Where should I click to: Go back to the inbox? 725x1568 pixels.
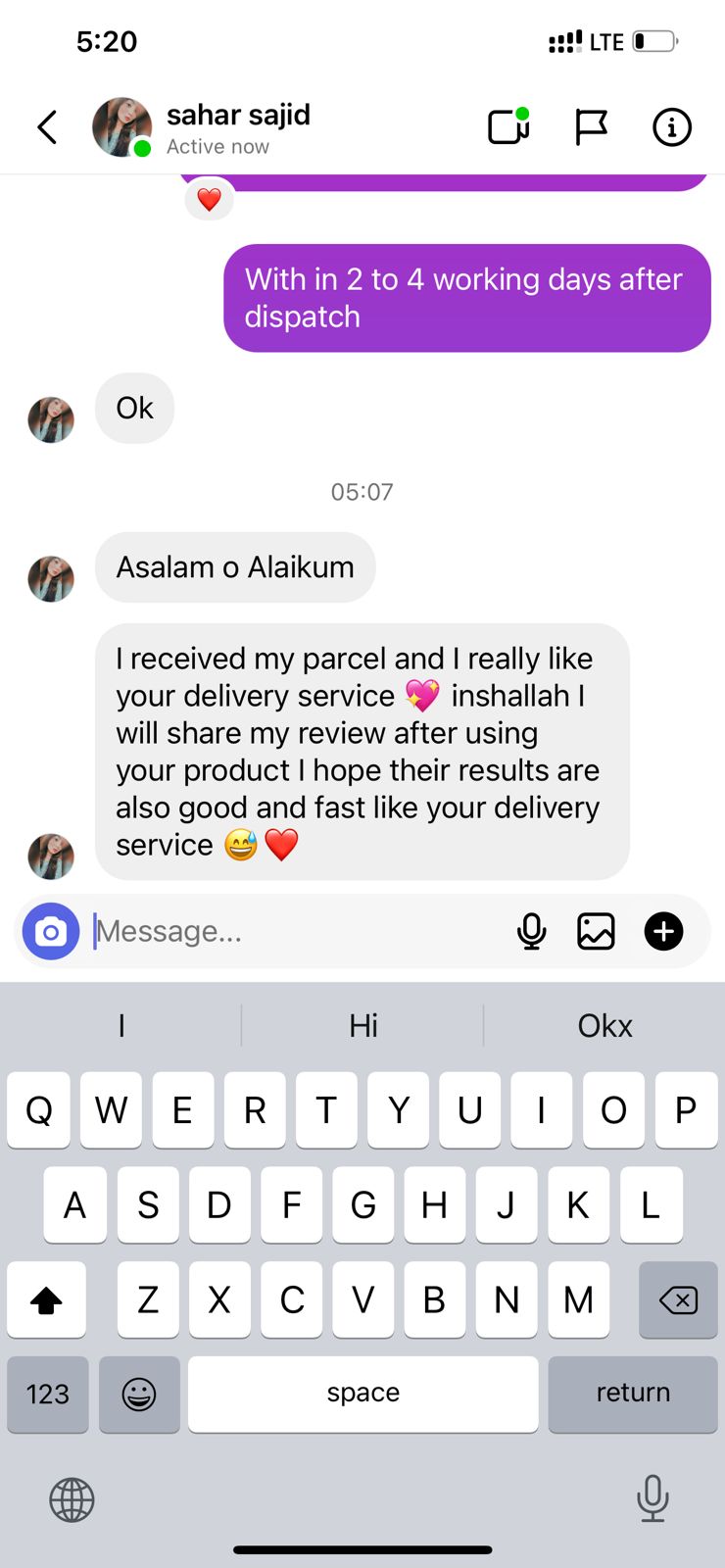(x=47, y=127)
